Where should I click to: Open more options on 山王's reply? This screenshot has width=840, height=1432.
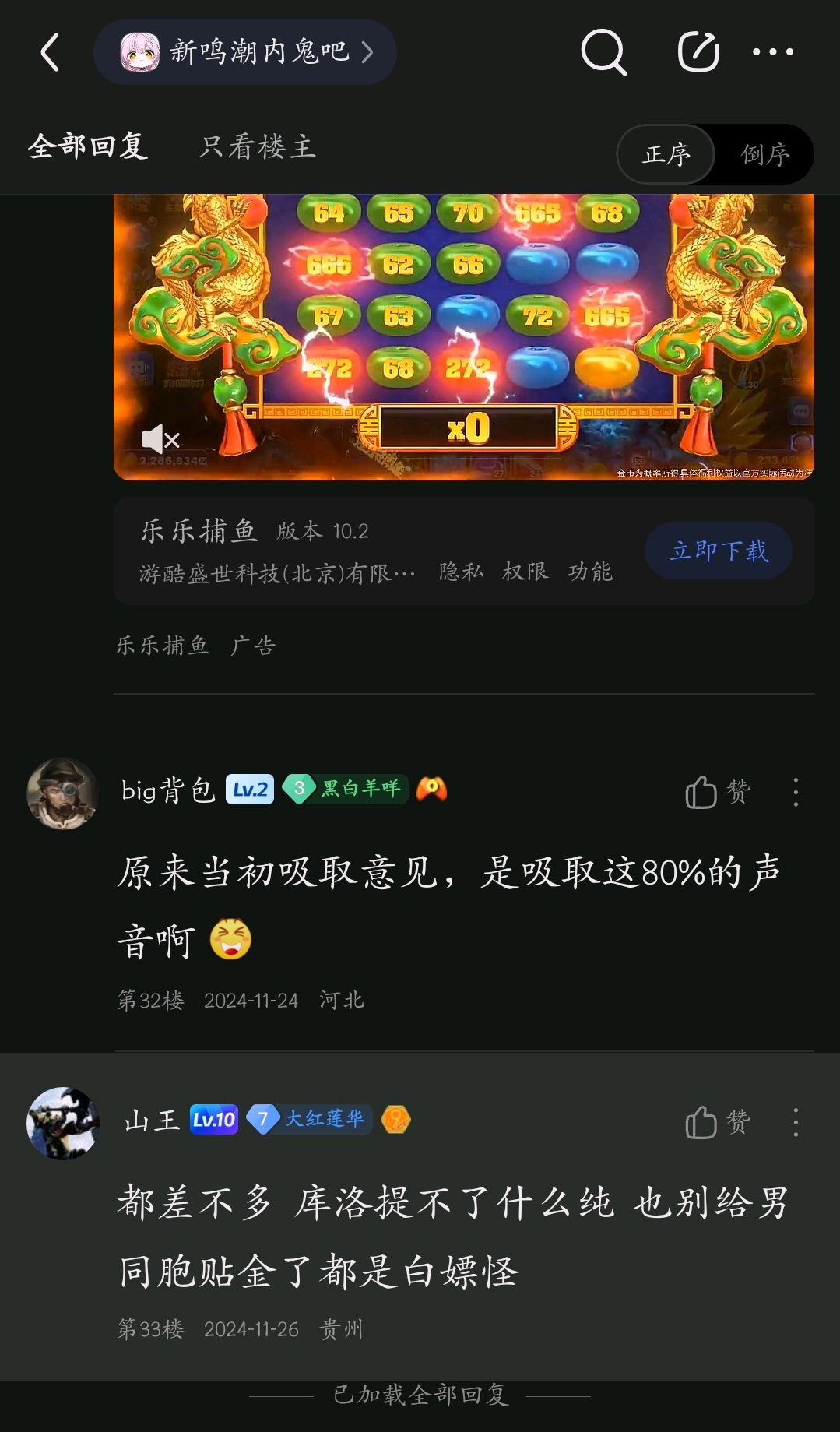pyautogui.click(x=795, y=1123)
